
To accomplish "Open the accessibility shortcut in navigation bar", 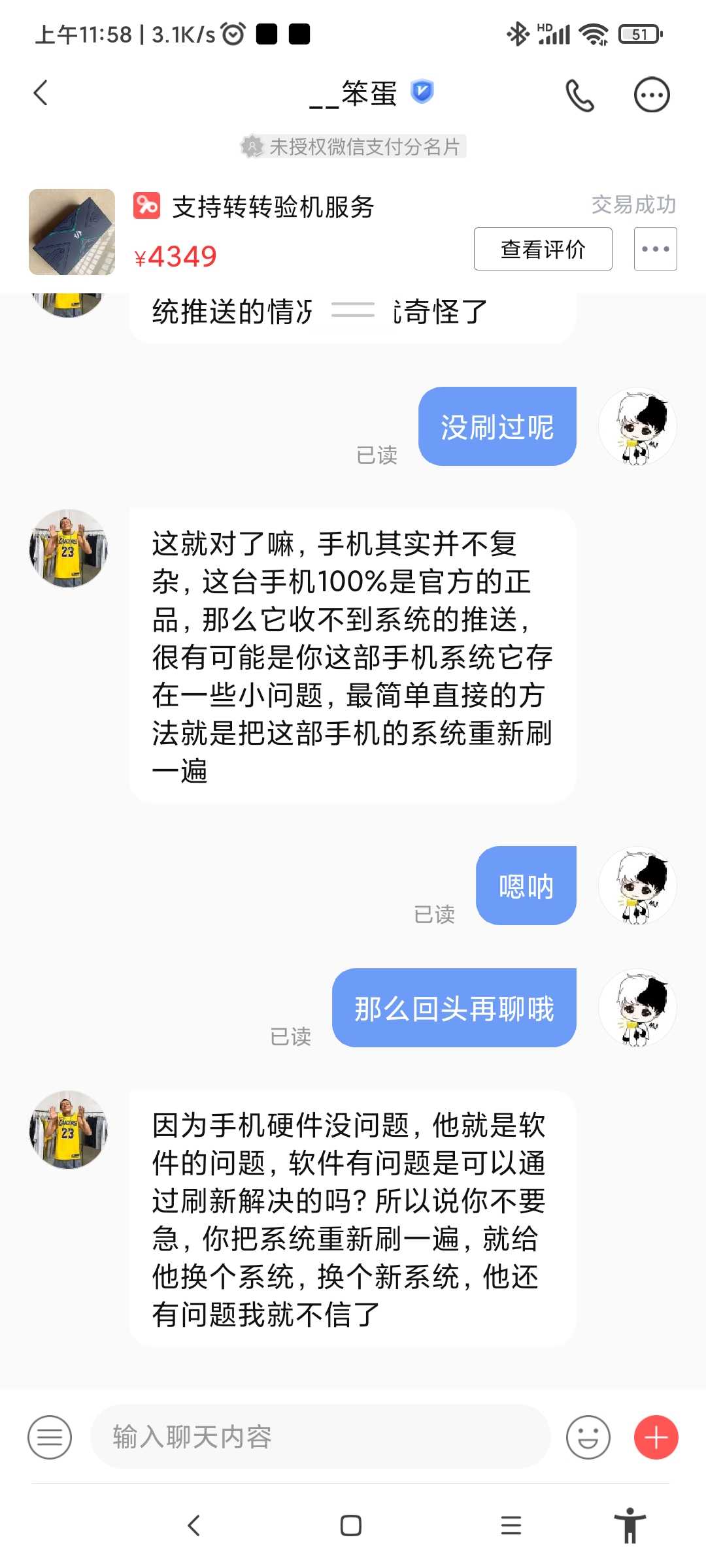I will 630,1526.
